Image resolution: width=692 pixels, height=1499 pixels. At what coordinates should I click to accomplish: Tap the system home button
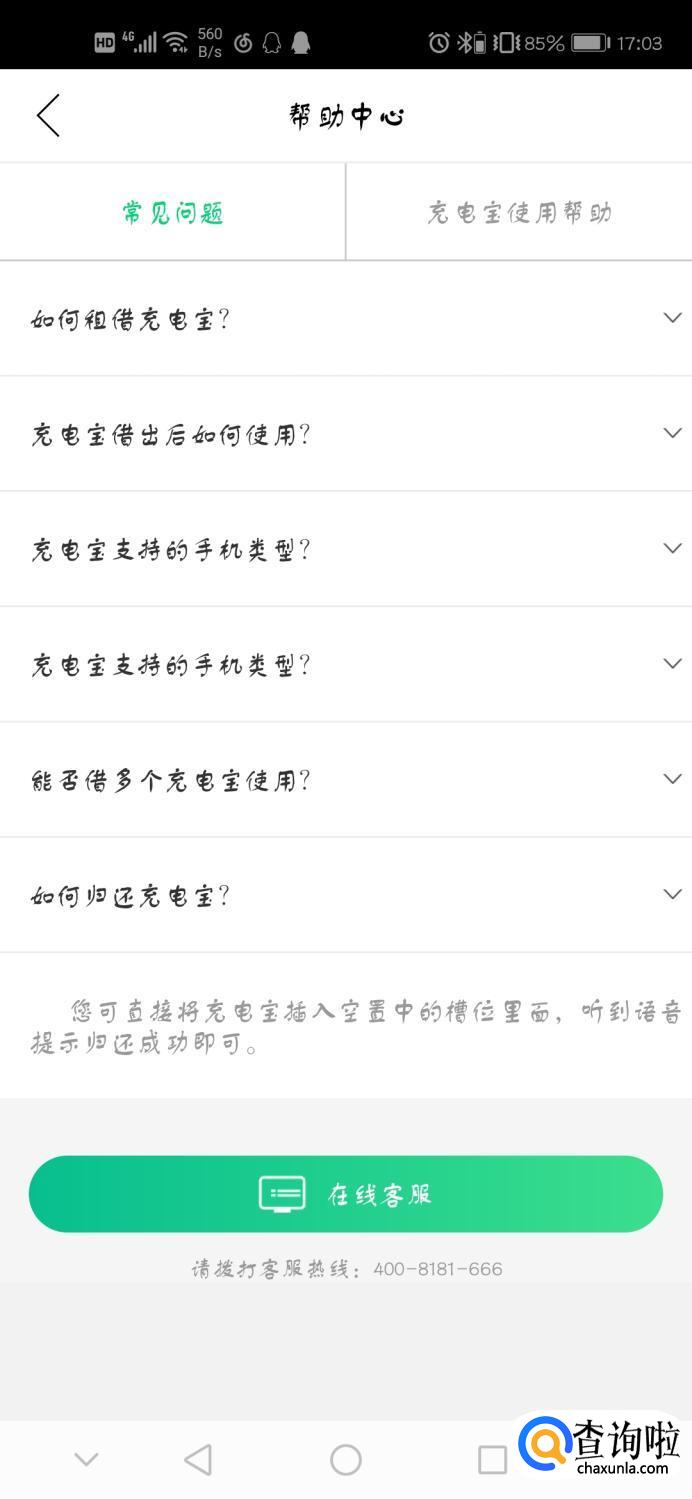click(345, 1460)
